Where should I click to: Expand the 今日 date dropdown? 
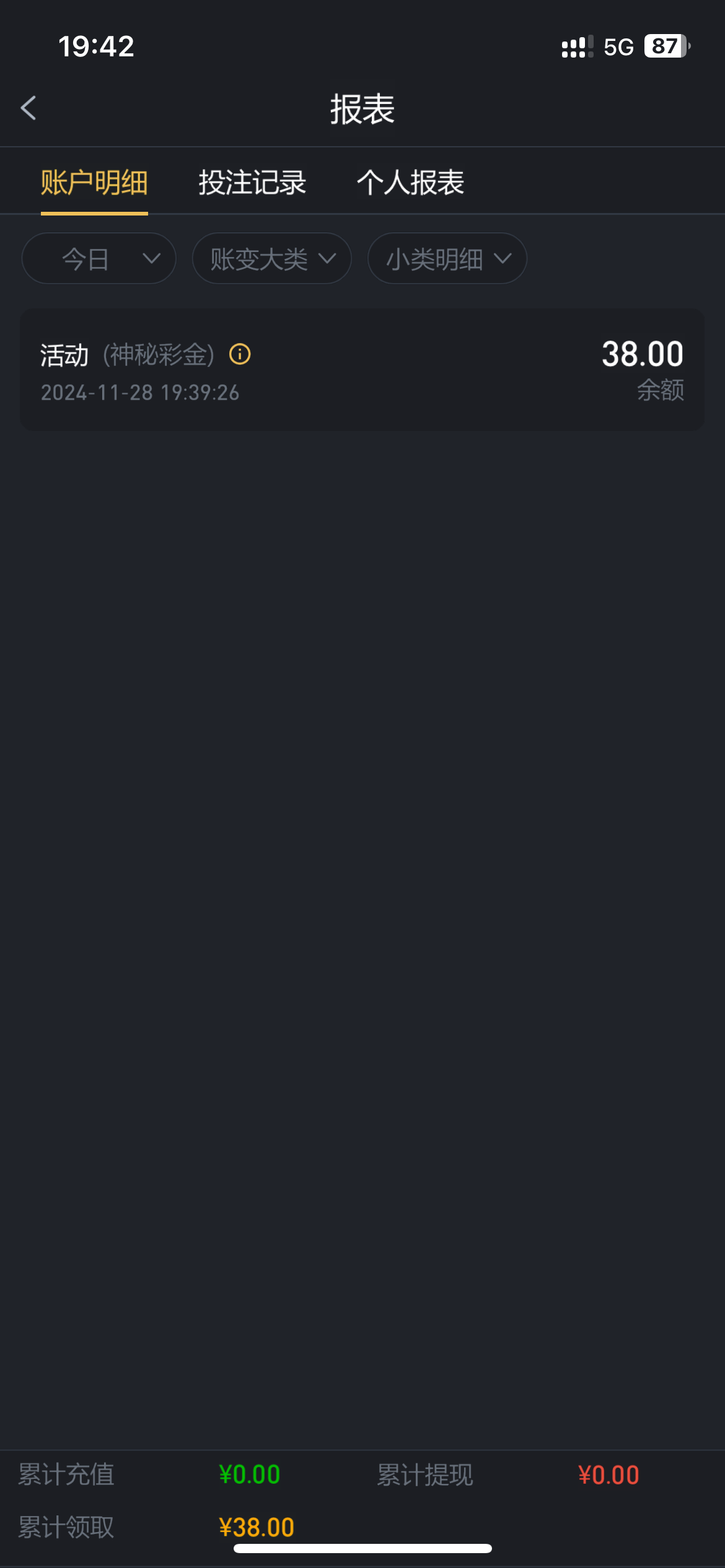click(x=99, y=258)
